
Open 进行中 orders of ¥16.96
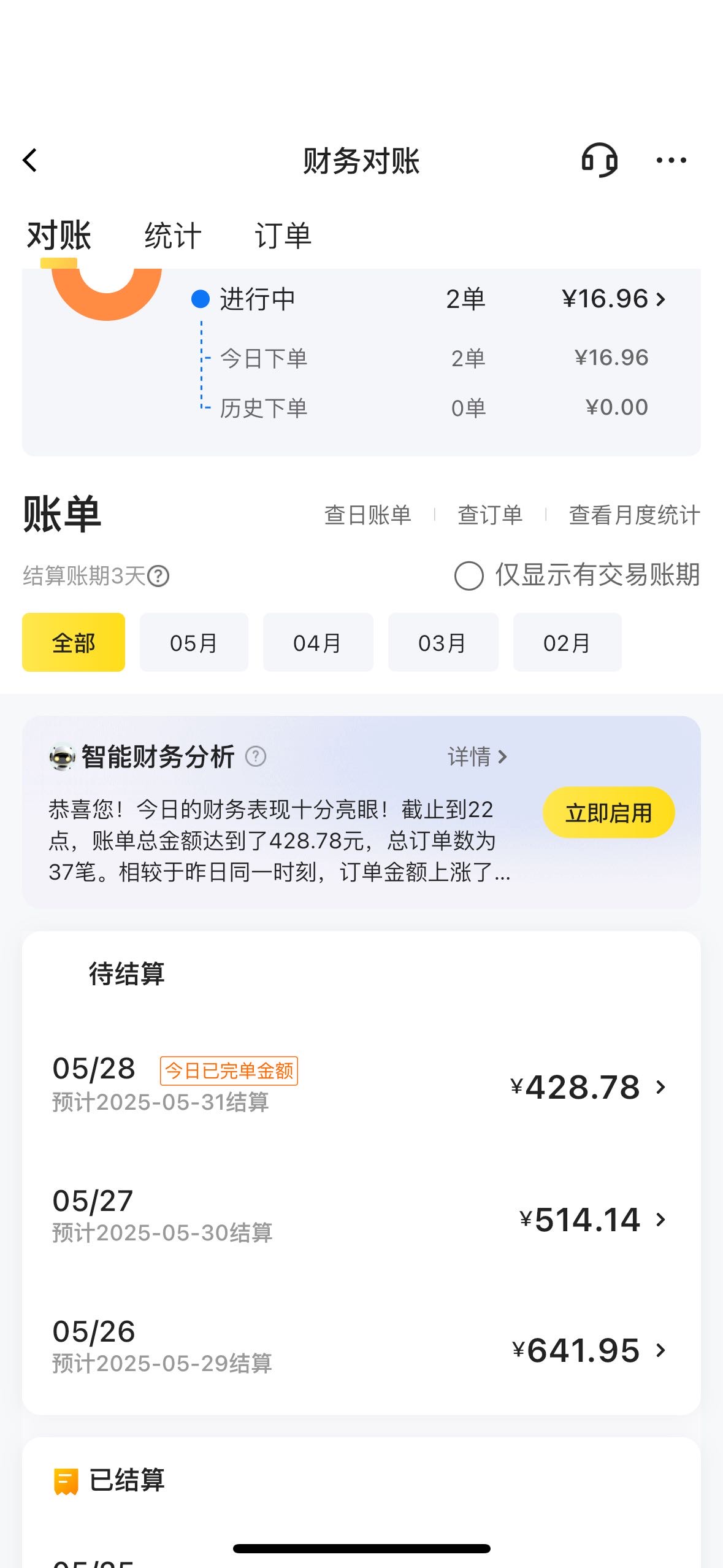click(x=429, y=299)
